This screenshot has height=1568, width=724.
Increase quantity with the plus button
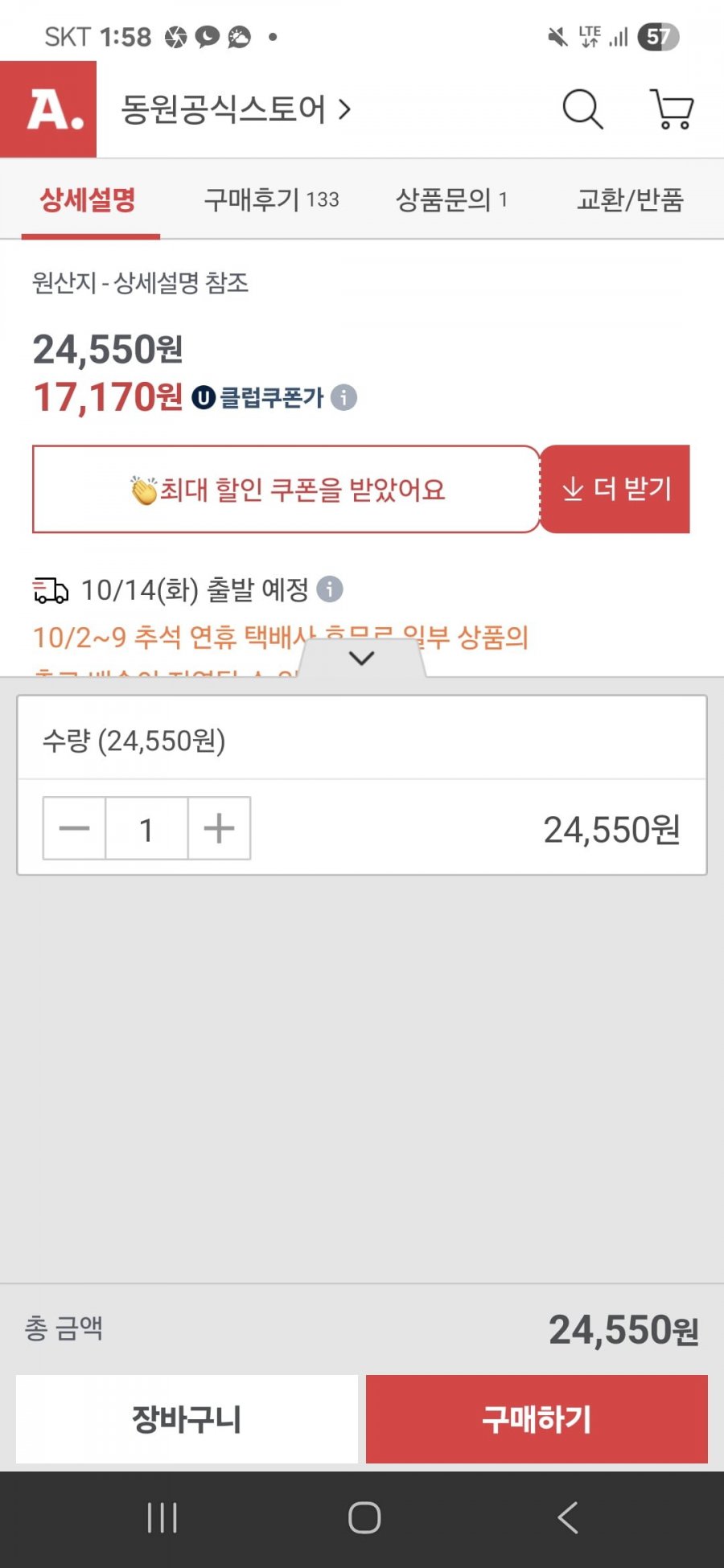pos(219,828)
